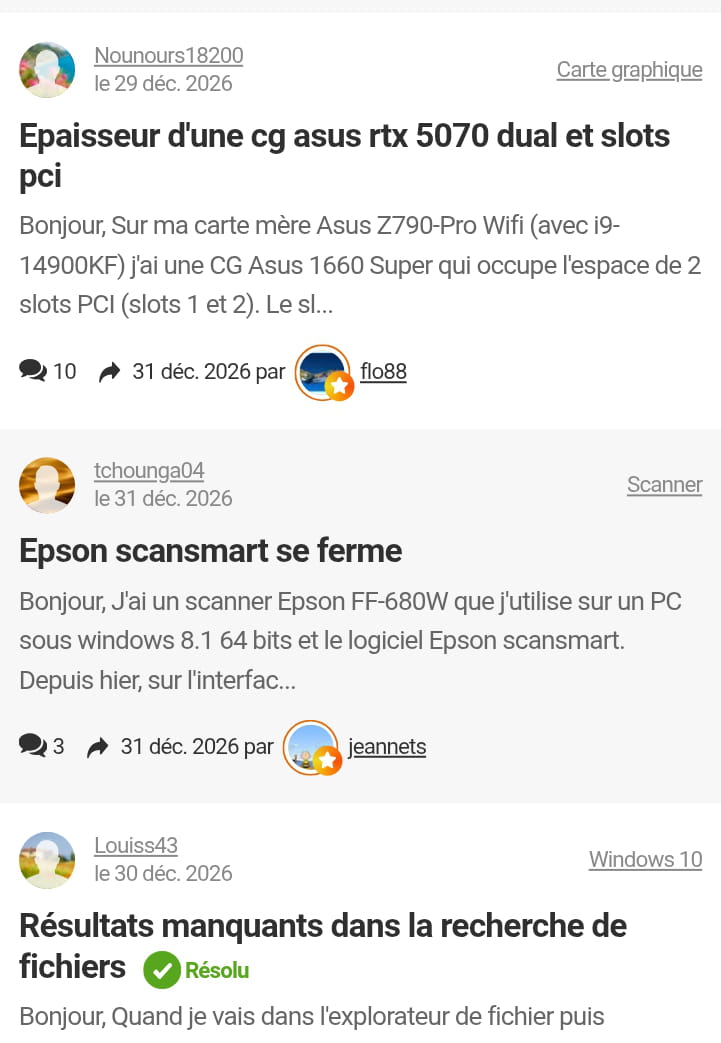
Task: Open the rtx 5070 dual thread
Action: click(x=344, y=155)
